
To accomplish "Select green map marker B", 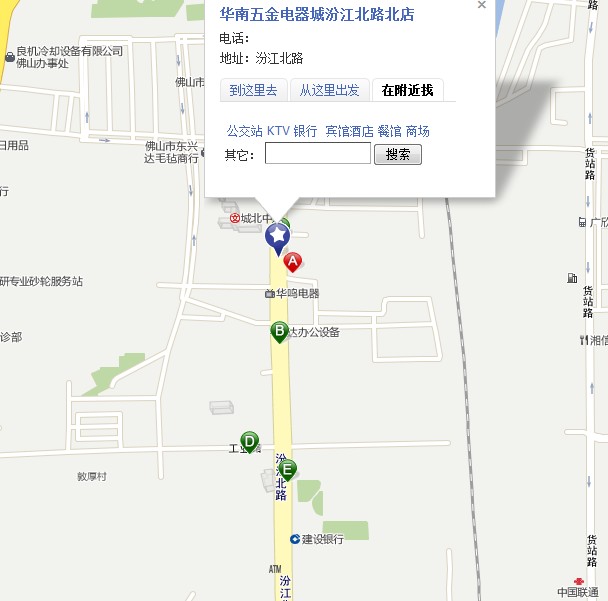I will 280,330.
